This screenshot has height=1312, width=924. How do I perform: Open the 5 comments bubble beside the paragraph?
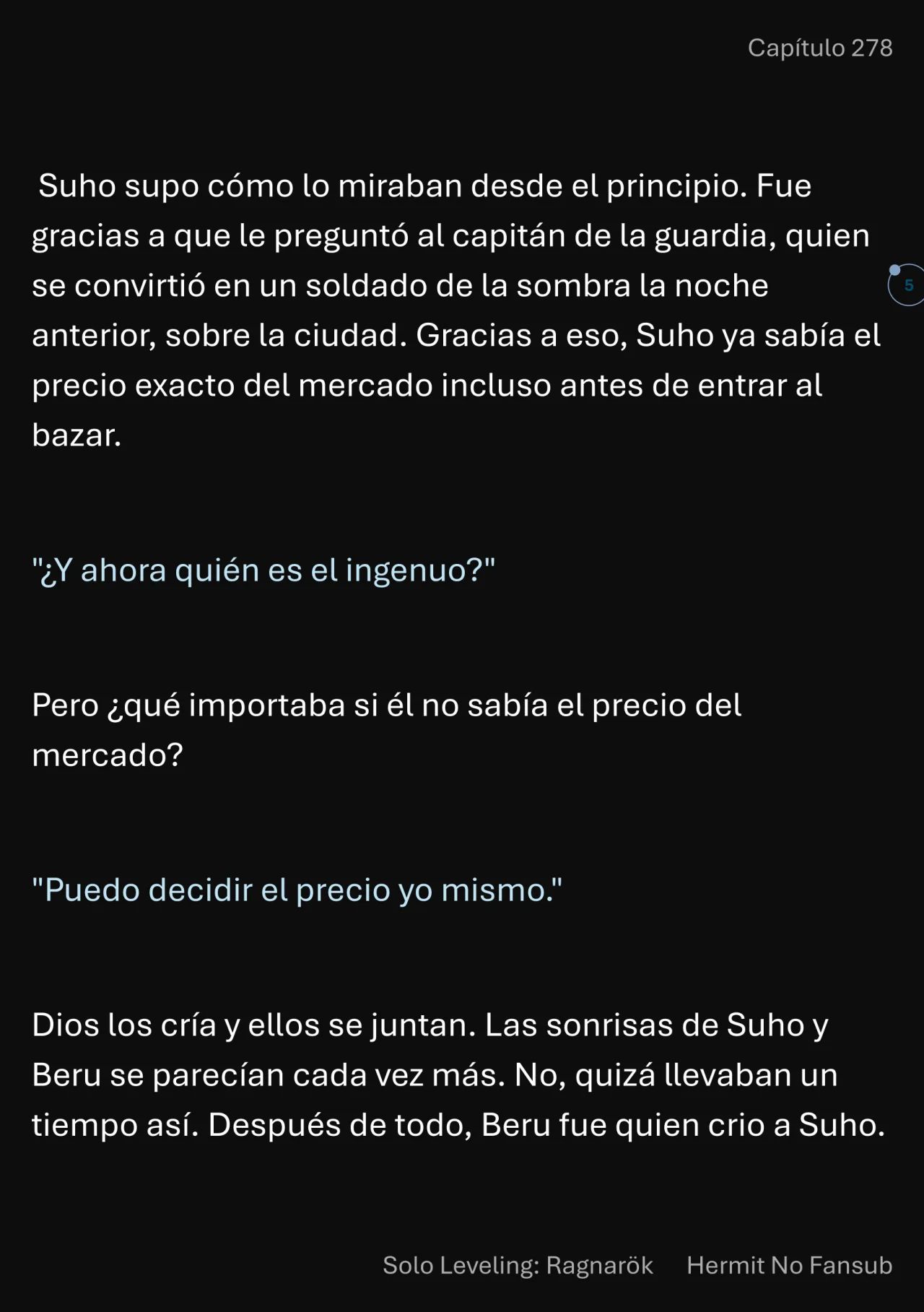pyautogui.click(x=907, y=285)
